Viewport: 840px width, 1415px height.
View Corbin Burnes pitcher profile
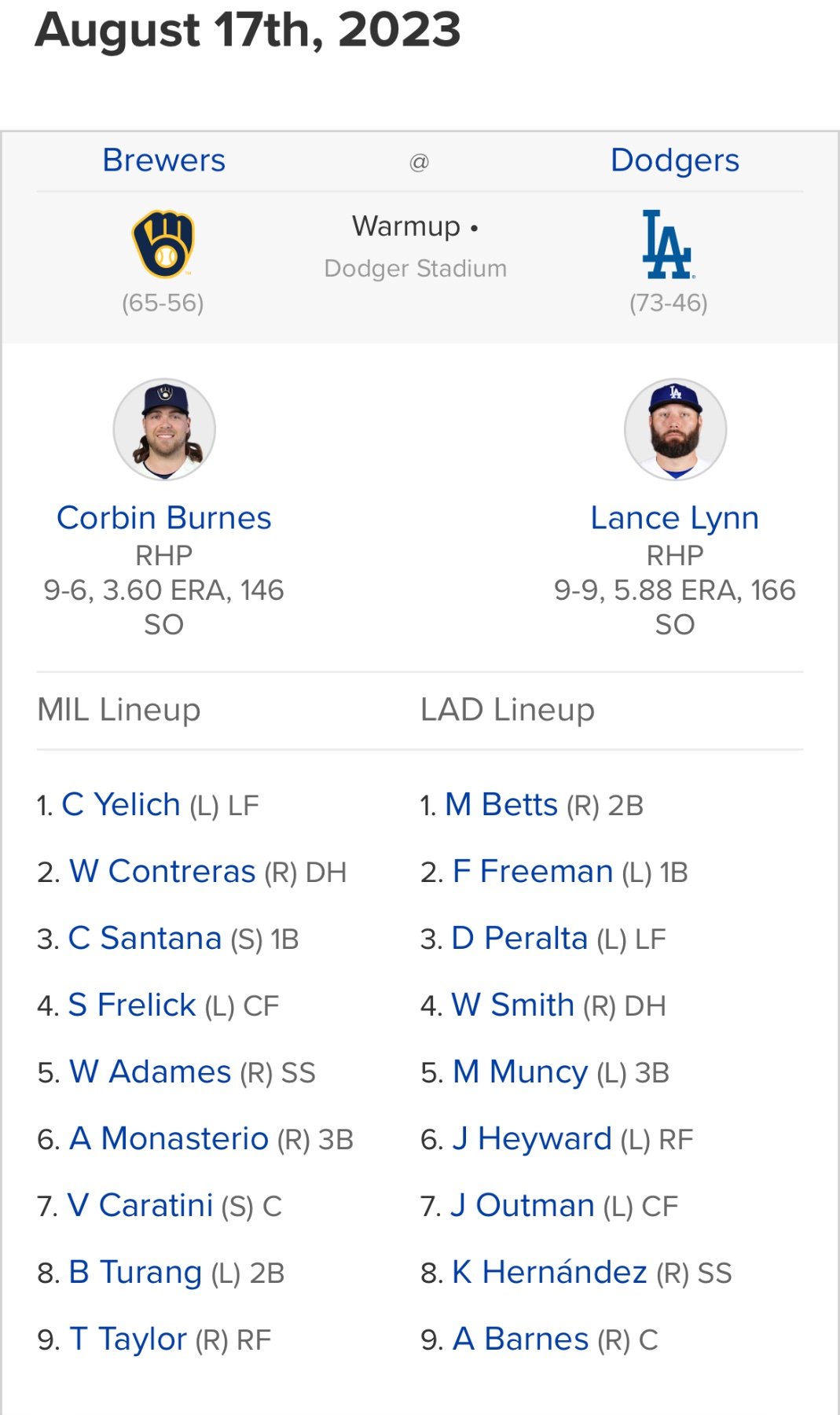(x=163, y=518)
